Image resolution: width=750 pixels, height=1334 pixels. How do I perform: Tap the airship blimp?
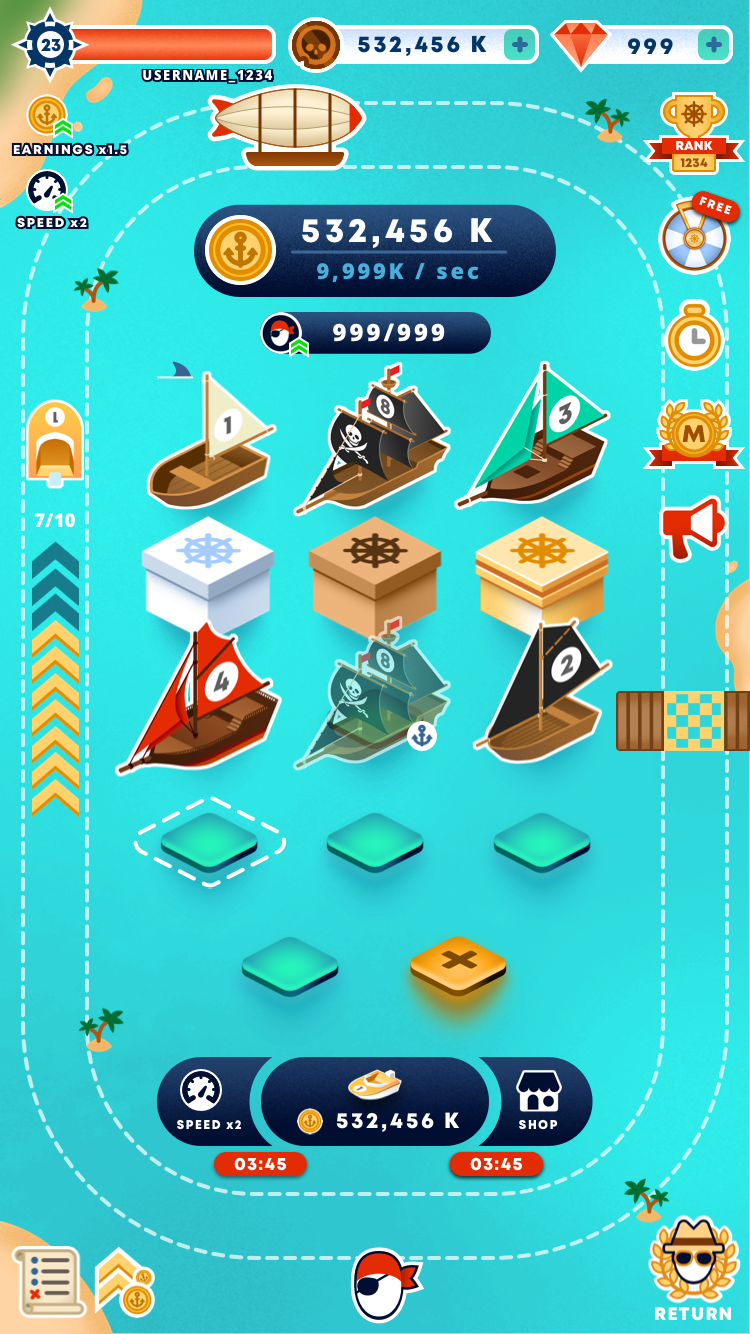click(x=288, y=124)
